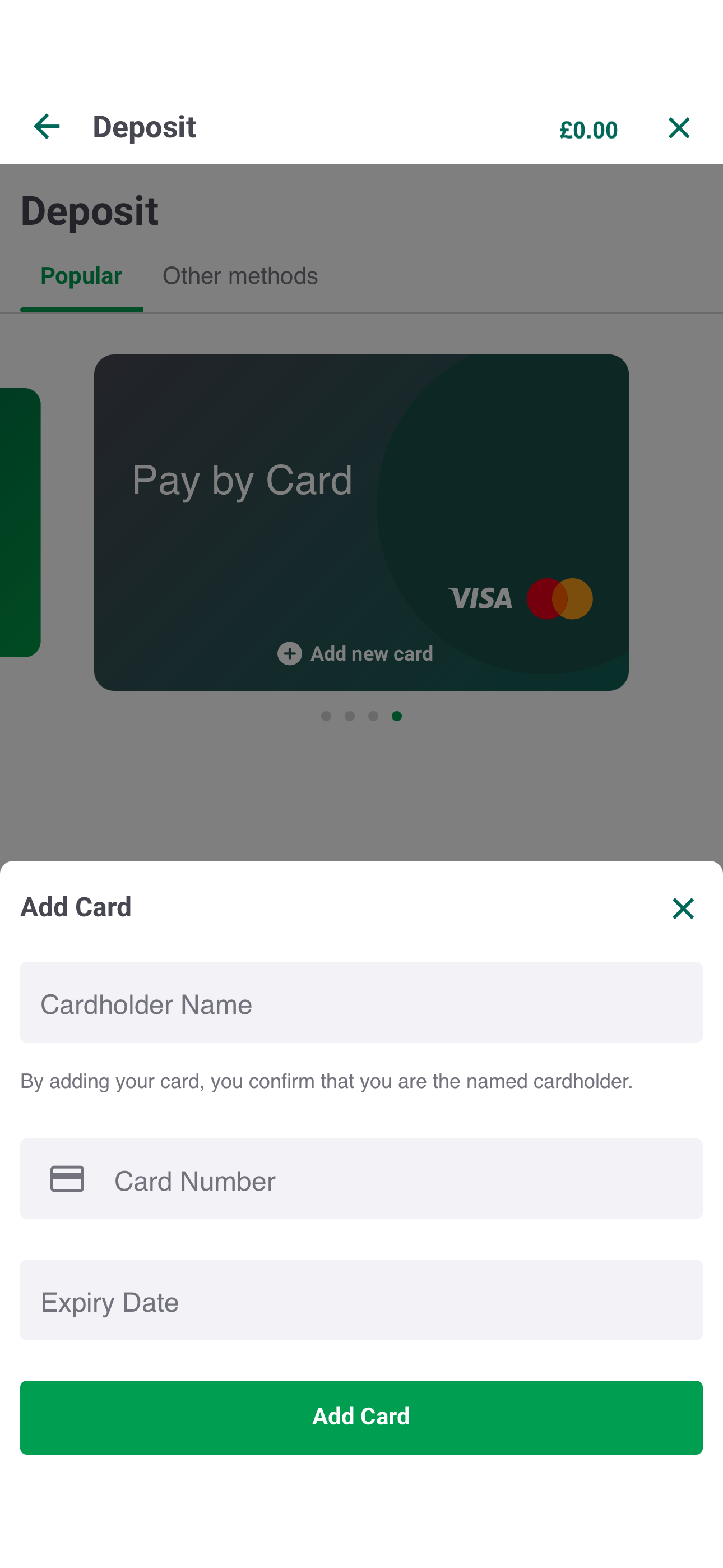The height and width of the screenshot is (1568, 723).
Task: Close the Deposit screen
Action: click(x=679, y=128)
